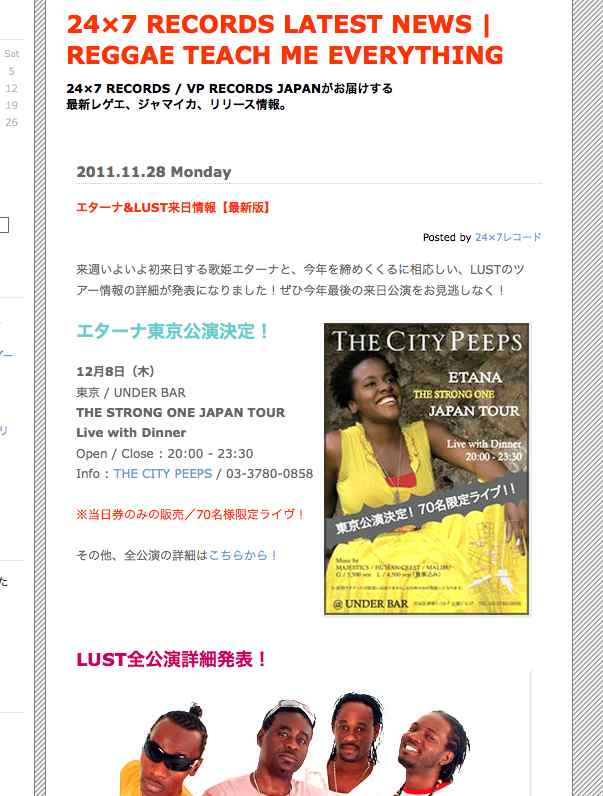Open the 24×7レコード author link
The height and width of the screenshot is (796, 603).
[508, 238]
